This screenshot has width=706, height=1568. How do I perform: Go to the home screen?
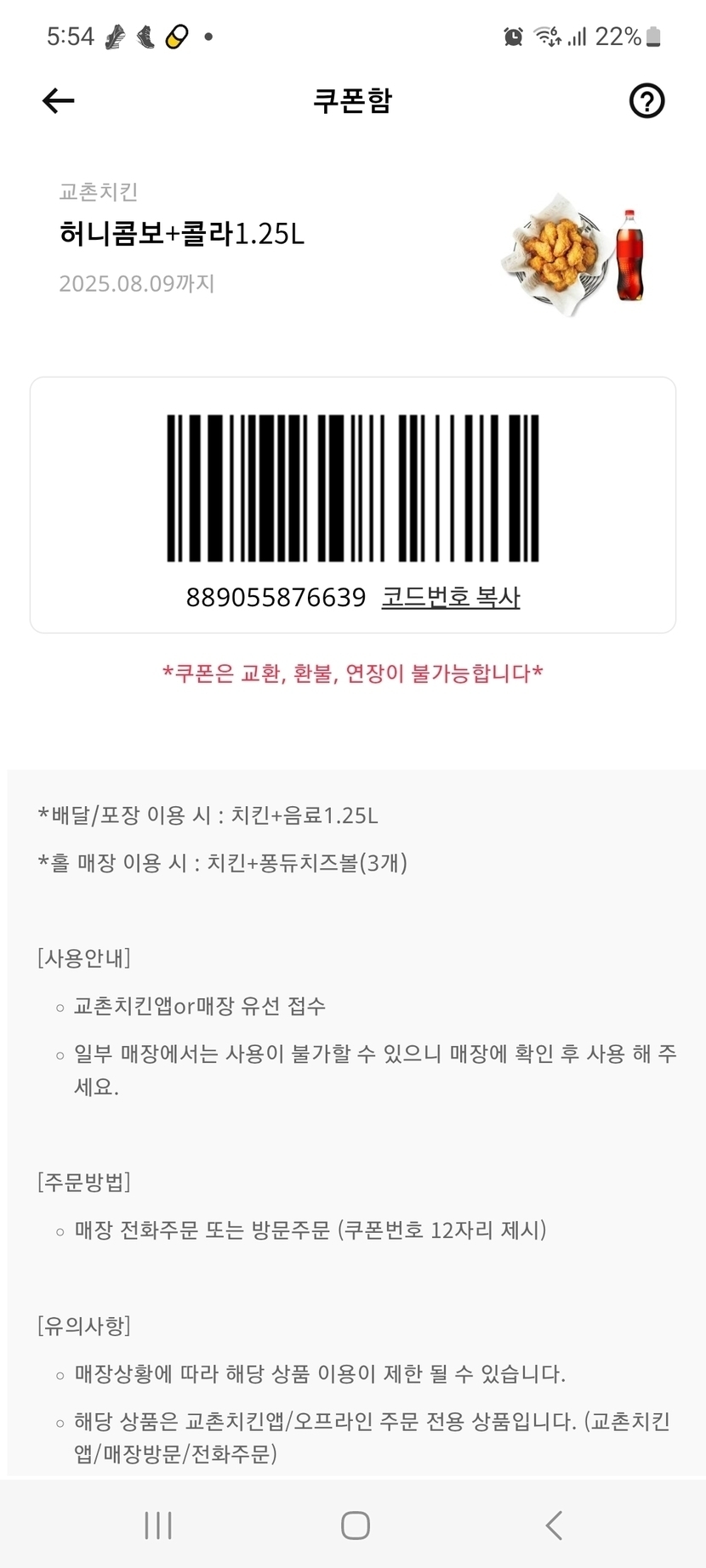pos(355,1525)
